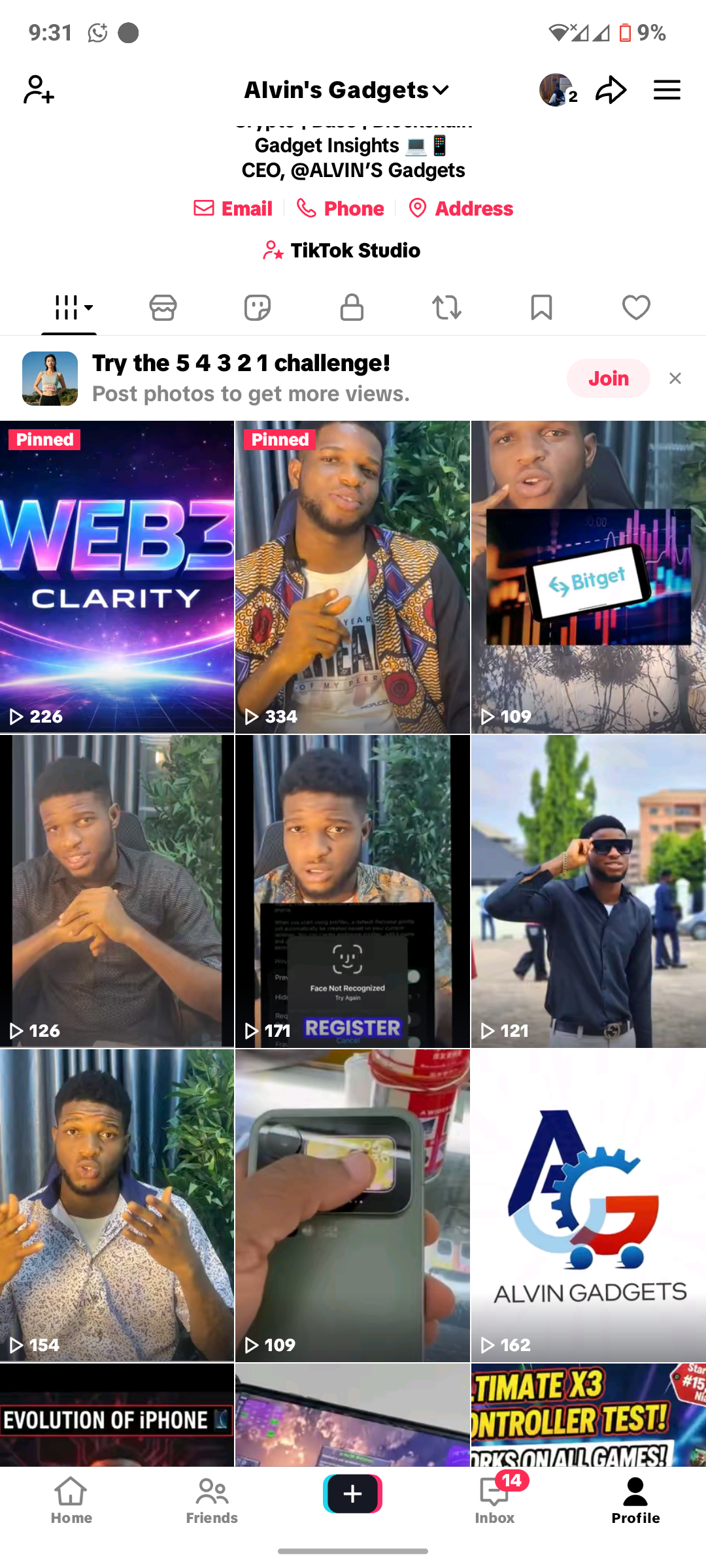Open the Email contact link
This screenshot has height=1568, width=706.
click(233, 208)
